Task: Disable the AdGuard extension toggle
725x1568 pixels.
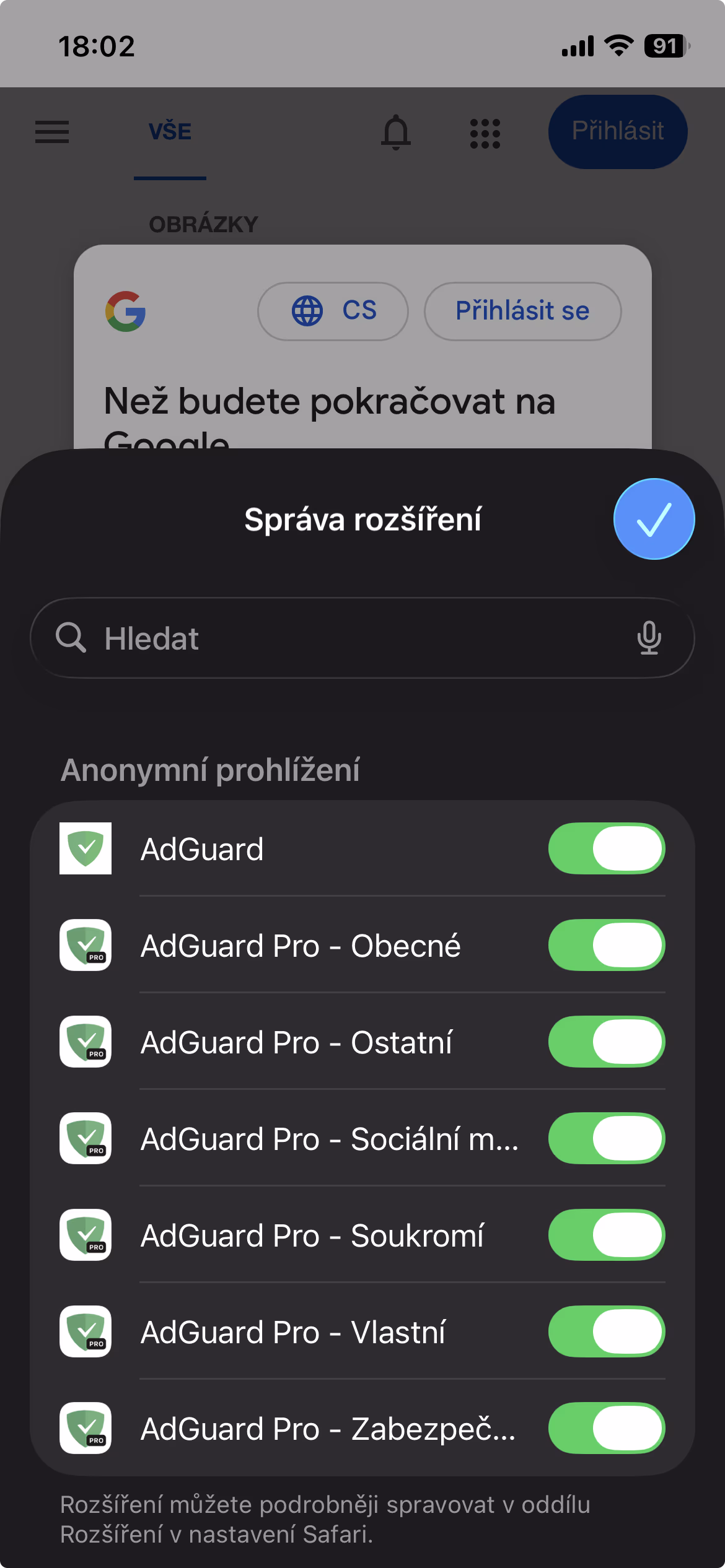Action: (x=606, y=848)
